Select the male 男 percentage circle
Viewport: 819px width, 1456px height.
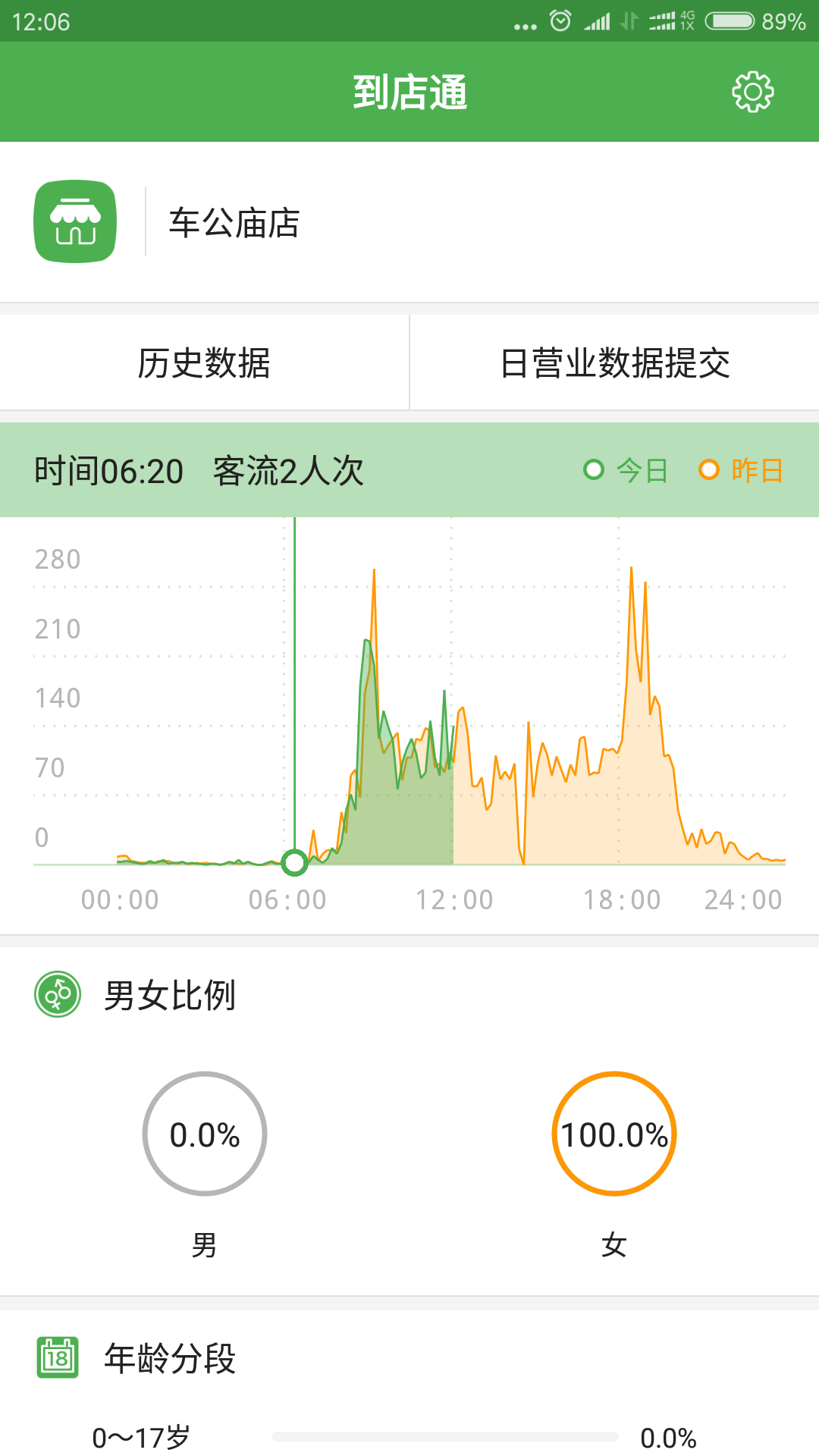pyautogui.click(x=204, y=1133)
